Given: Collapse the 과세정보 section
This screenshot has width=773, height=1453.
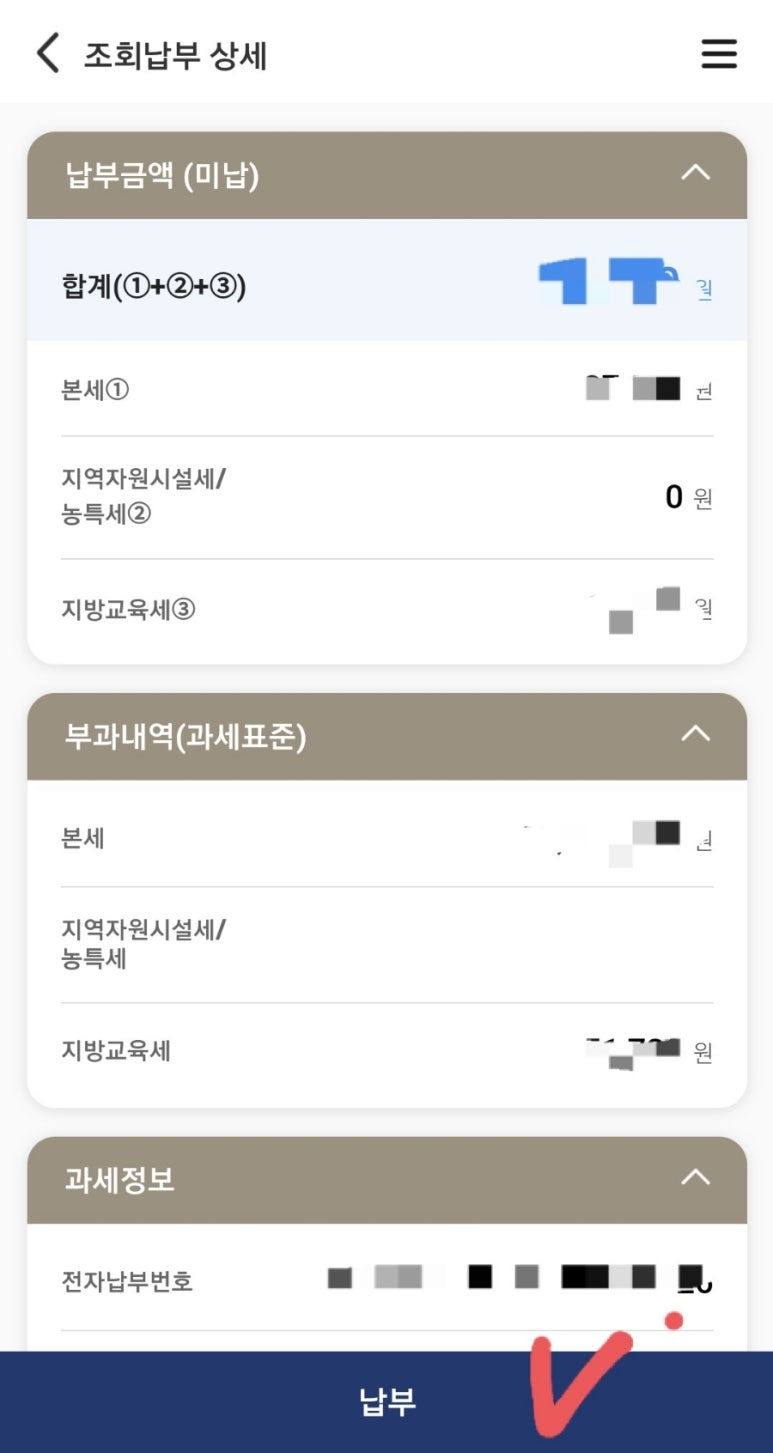Looking at the screenshot, I should click(695, 1178).
